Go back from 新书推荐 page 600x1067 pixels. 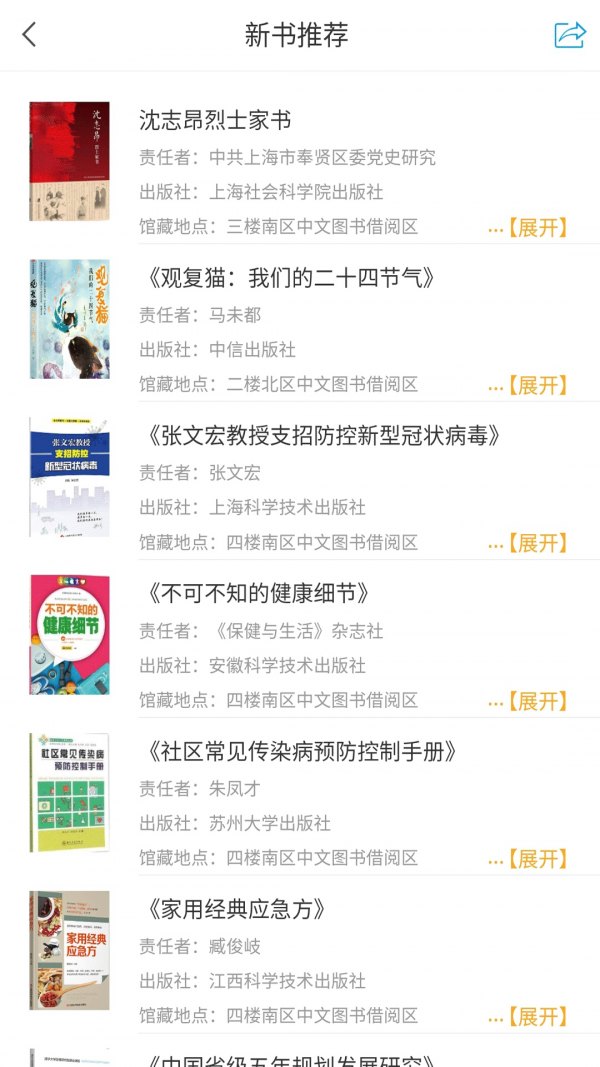(x=29, y=35)
